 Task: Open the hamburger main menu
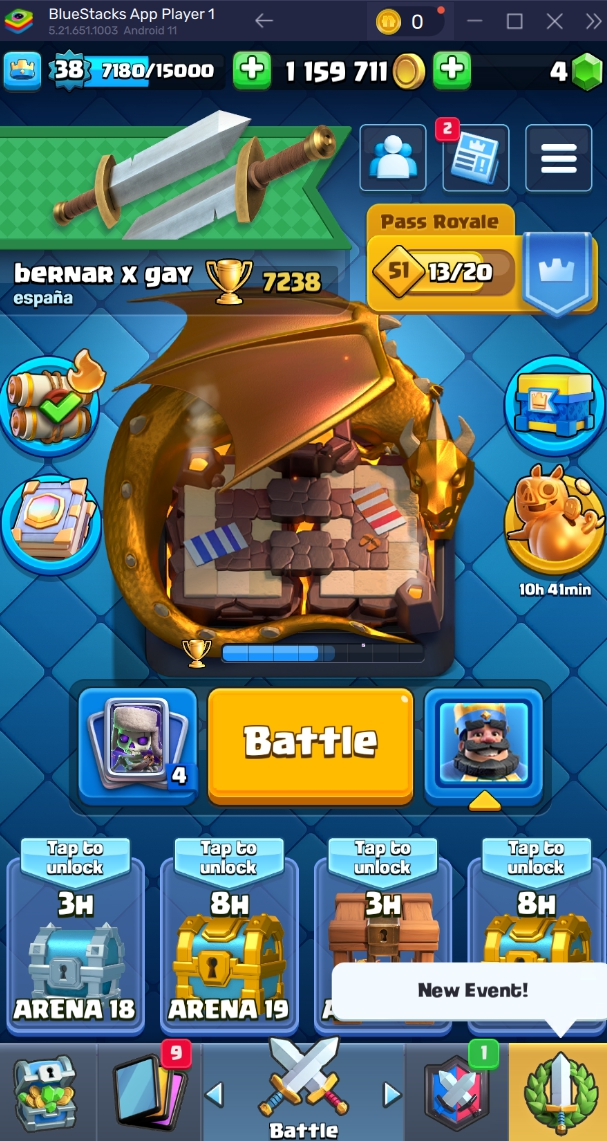558,158
